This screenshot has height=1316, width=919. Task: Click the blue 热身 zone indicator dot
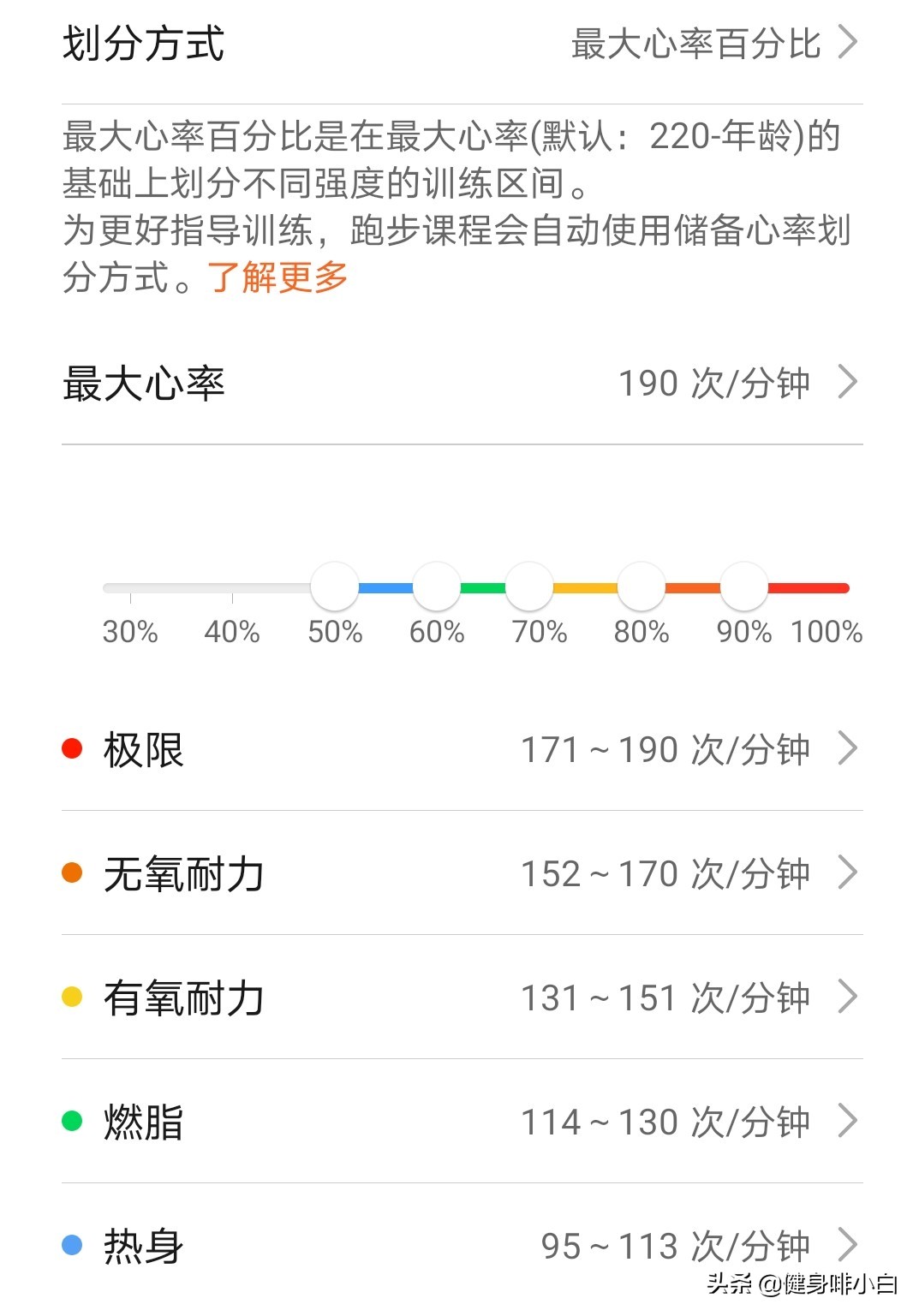coord(72,1244)
